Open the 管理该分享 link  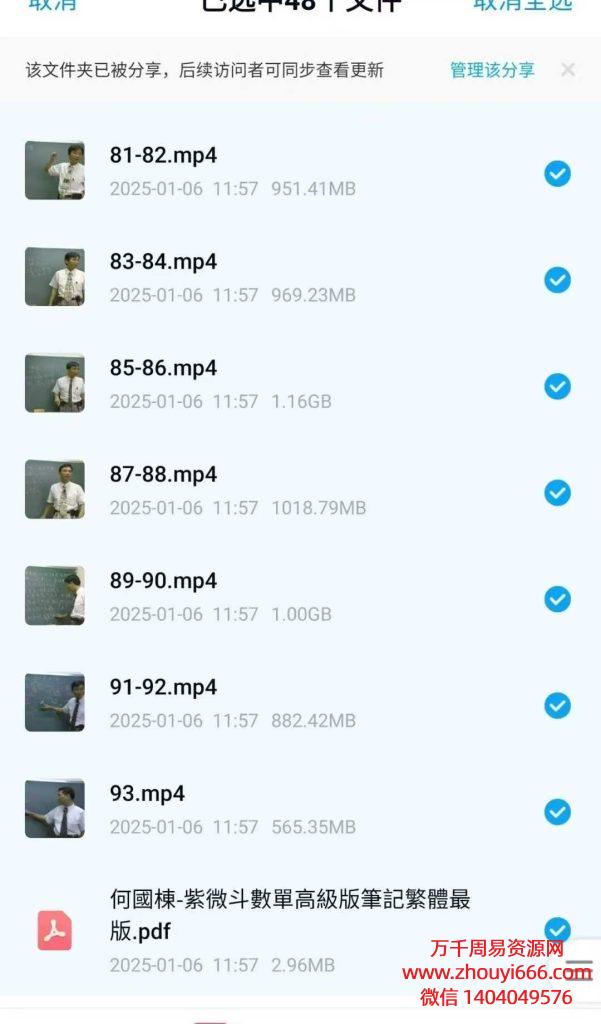[492, 70]
